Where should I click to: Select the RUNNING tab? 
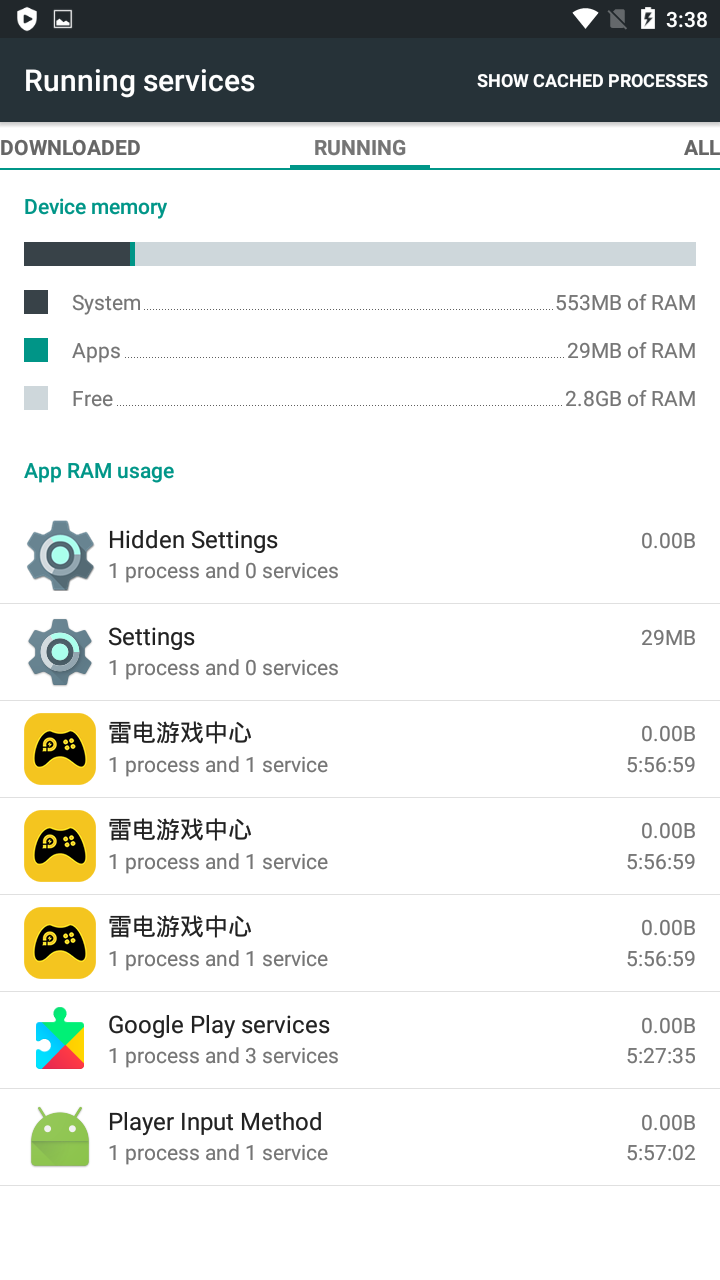click(360, 147)
